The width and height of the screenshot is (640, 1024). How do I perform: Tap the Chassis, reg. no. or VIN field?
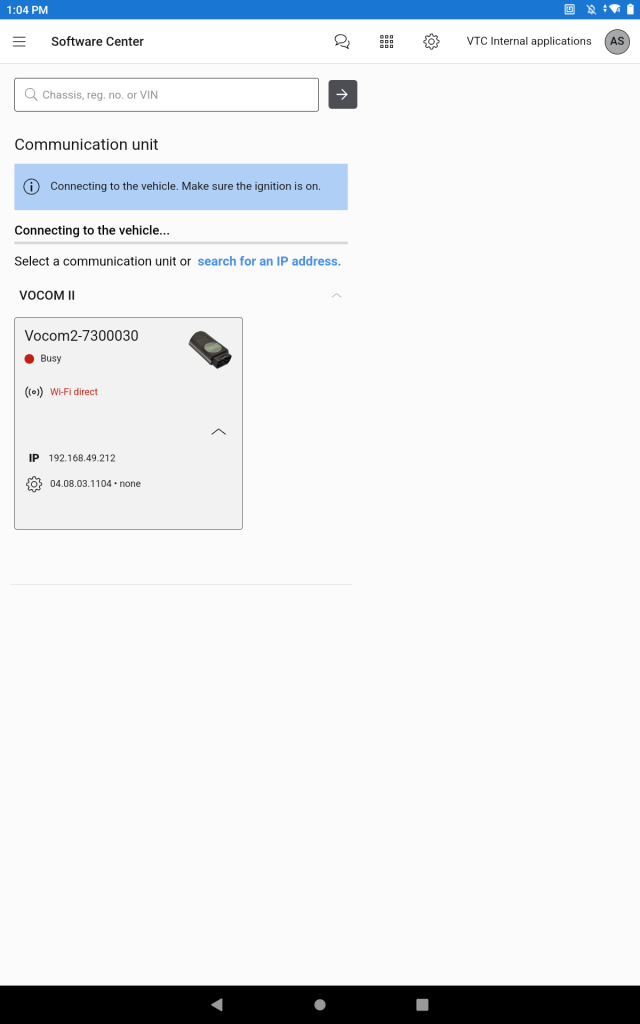167,95
